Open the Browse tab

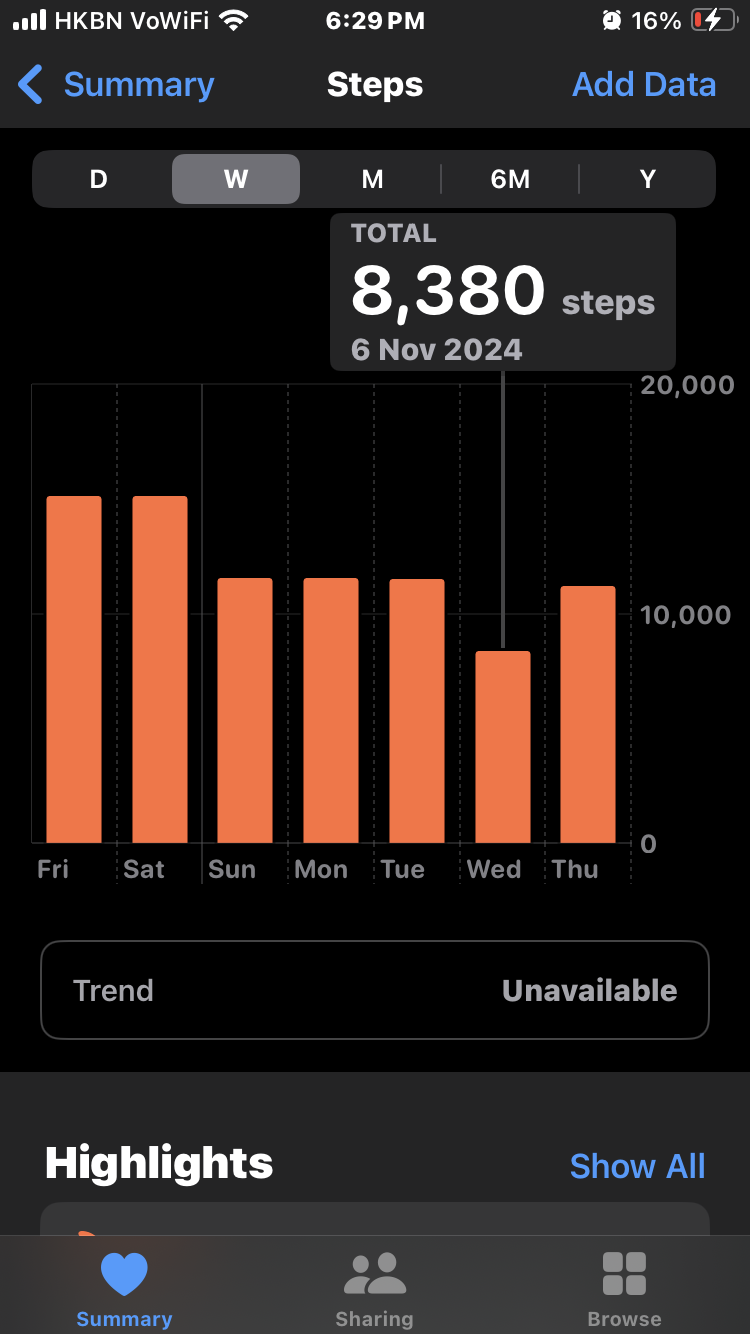tap(624, 1289)
